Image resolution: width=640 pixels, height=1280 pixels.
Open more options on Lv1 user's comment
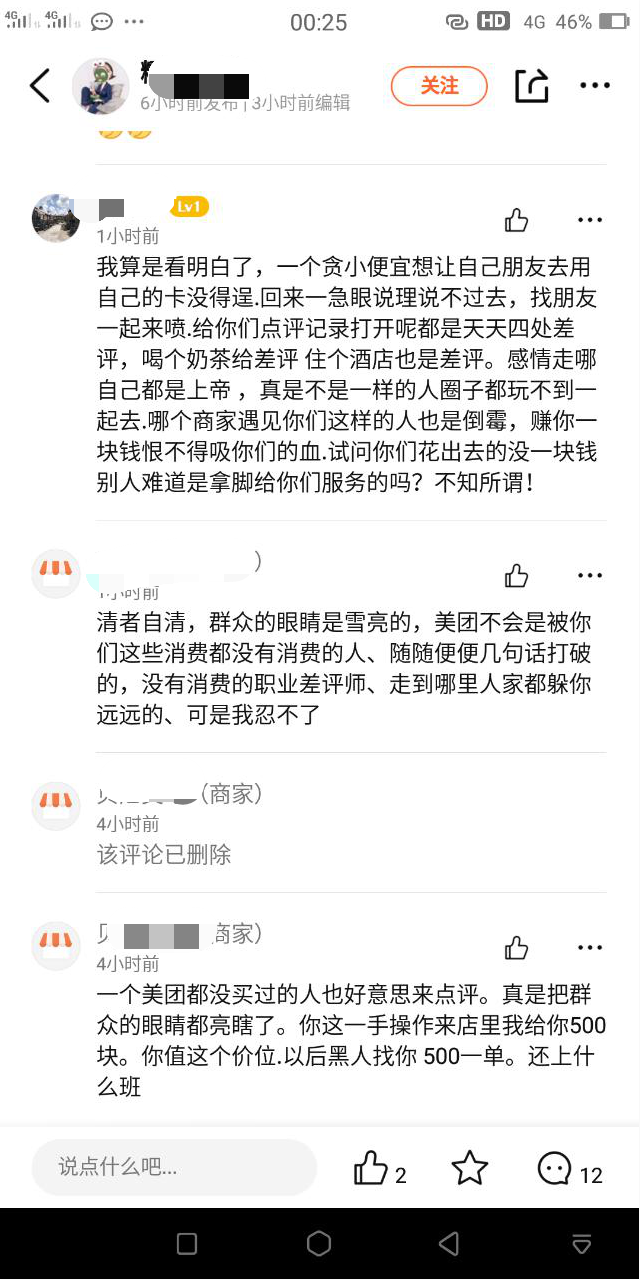click(x=590, y=220)
